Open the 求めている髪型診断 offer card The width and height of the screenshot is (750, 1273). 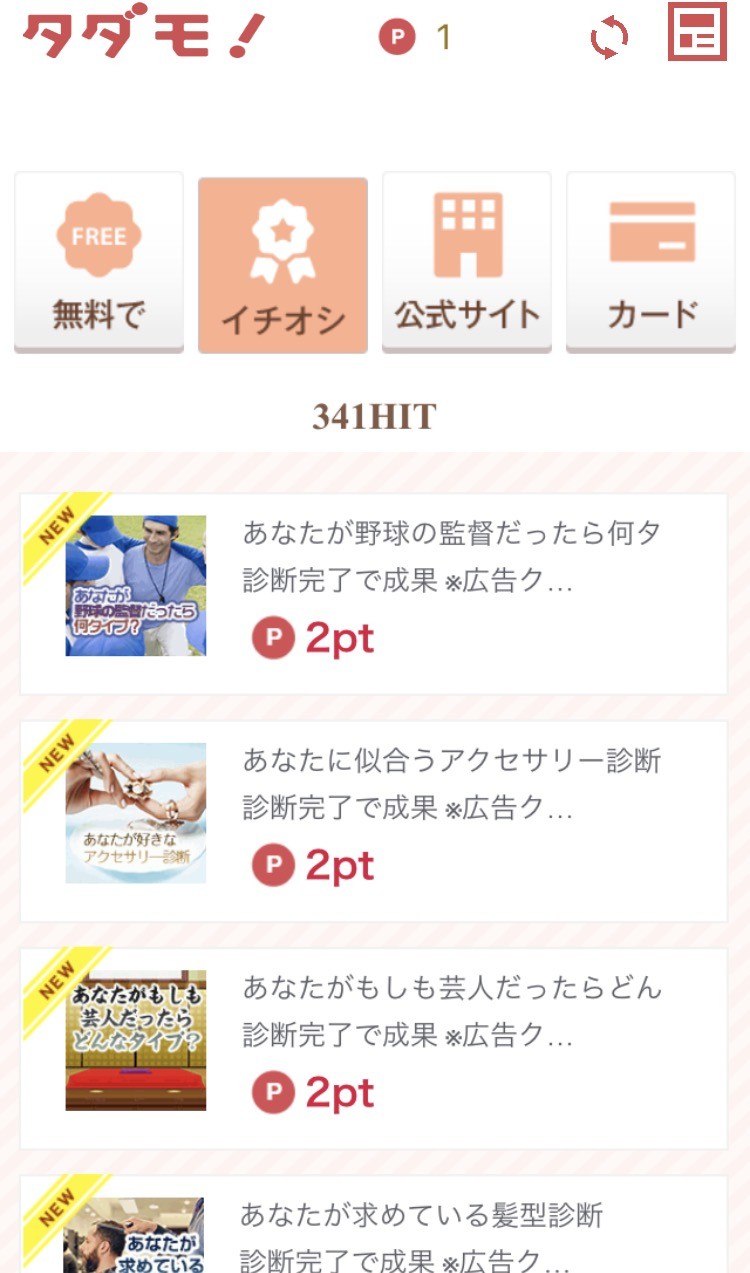[x=373, y=1230]
